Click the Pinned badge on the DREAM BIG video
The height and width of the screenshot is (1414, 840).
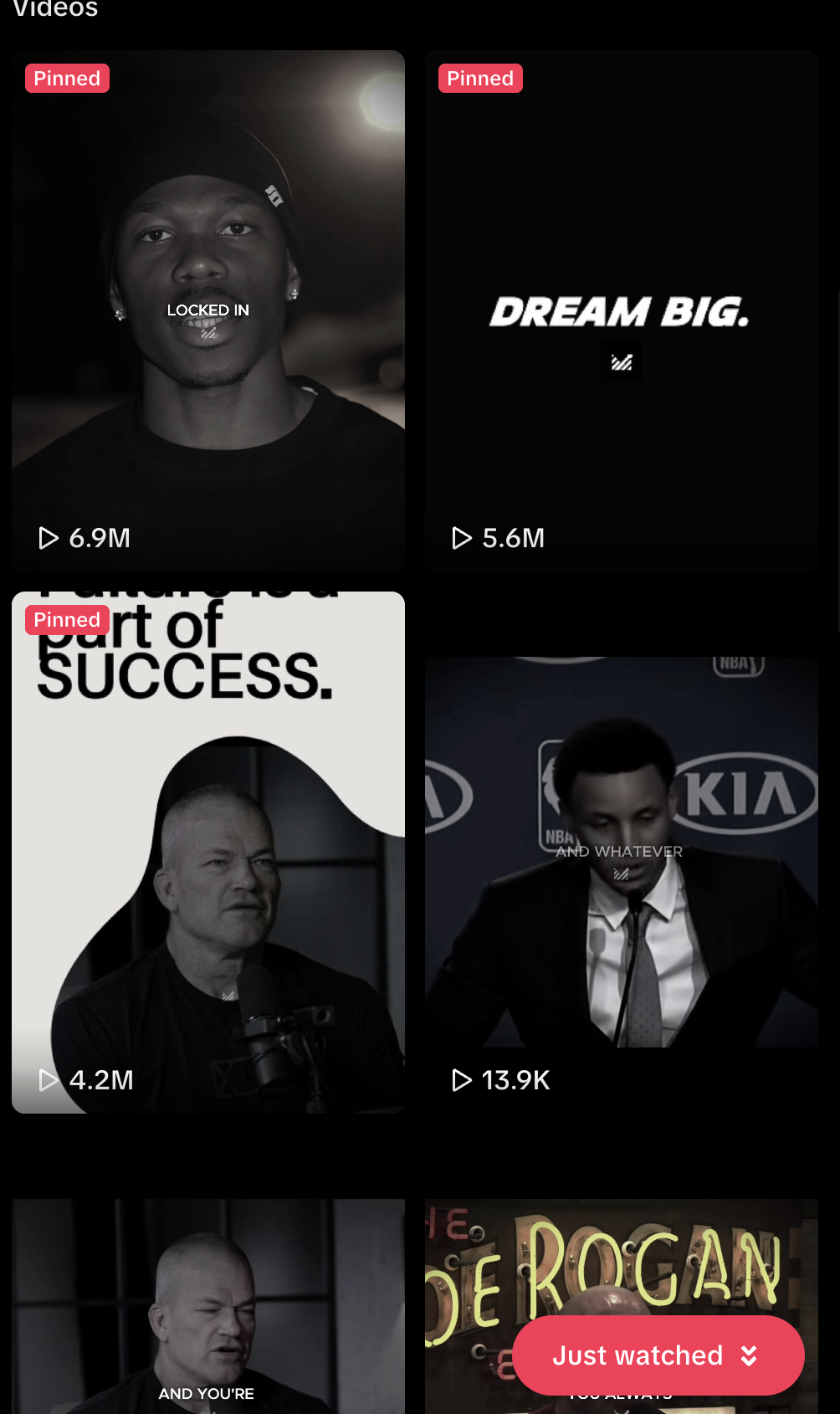(479, 78)
